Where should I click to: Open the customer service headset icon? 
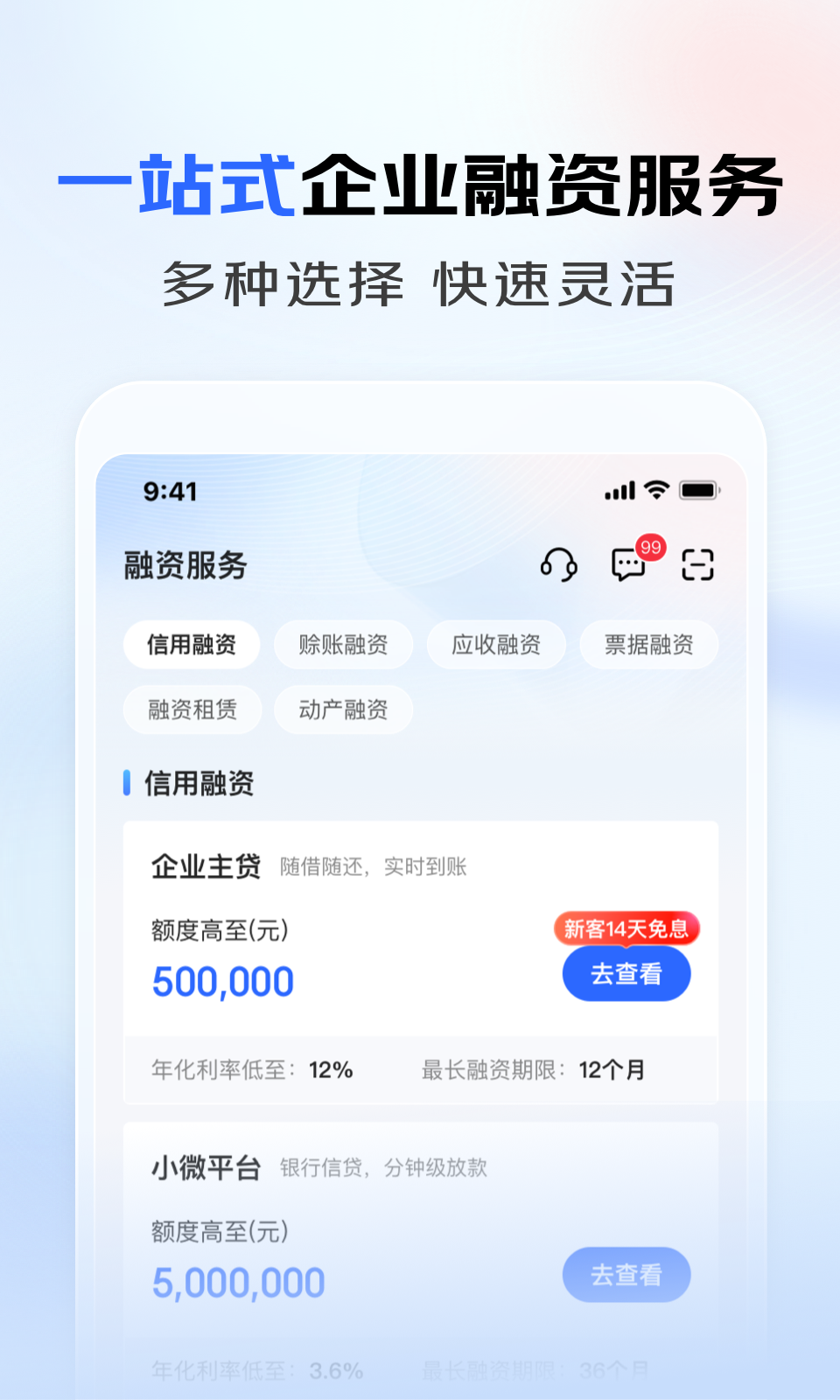point(558,564)
